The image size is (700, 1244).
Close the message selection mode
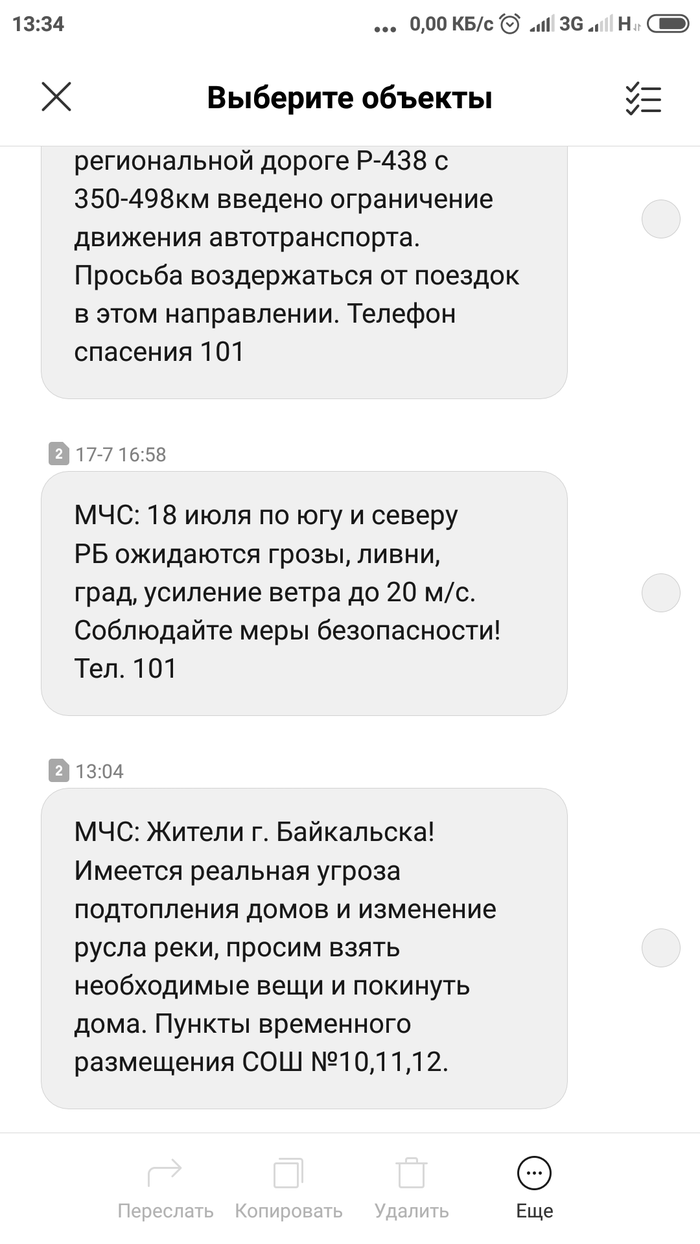(56, 97)
